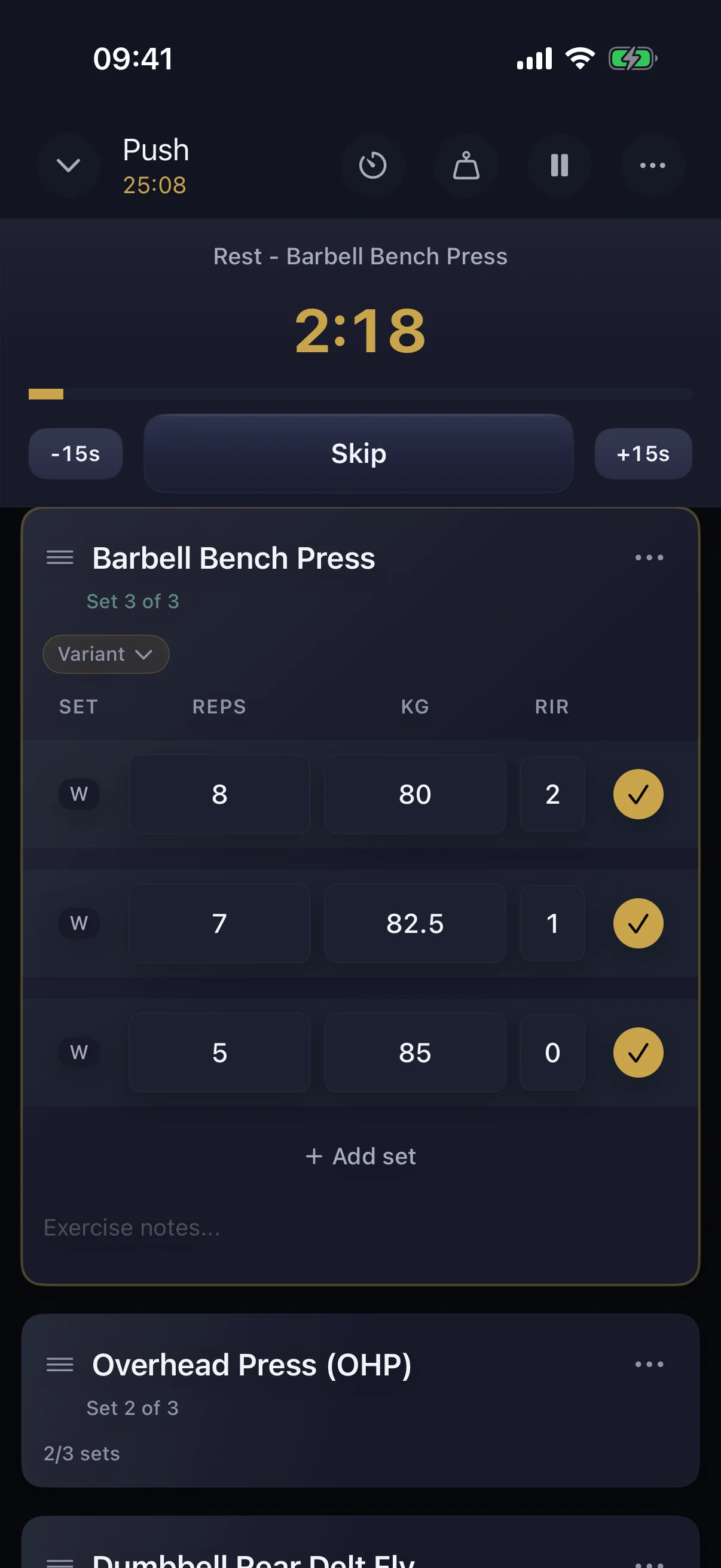Change set type on the 82.5 kg set
Image resolution: width=721 pixels, height=1568 pixels.
point(79,923)
